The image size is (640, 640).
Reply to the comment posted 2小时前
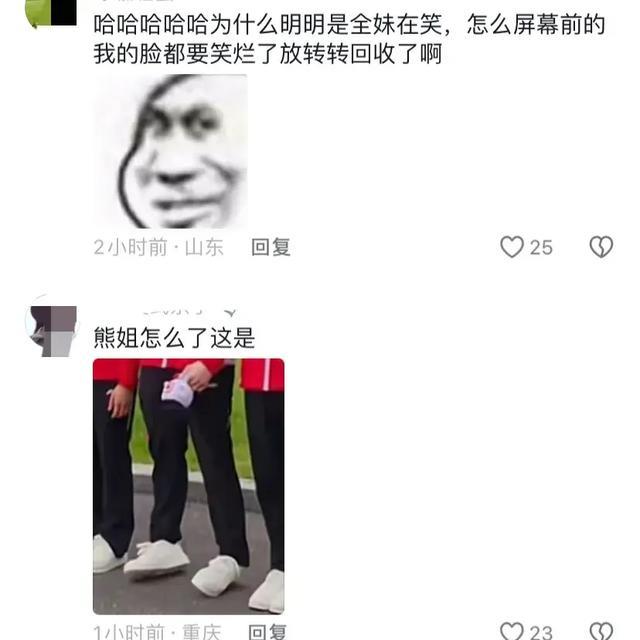(x=270, y=247)
